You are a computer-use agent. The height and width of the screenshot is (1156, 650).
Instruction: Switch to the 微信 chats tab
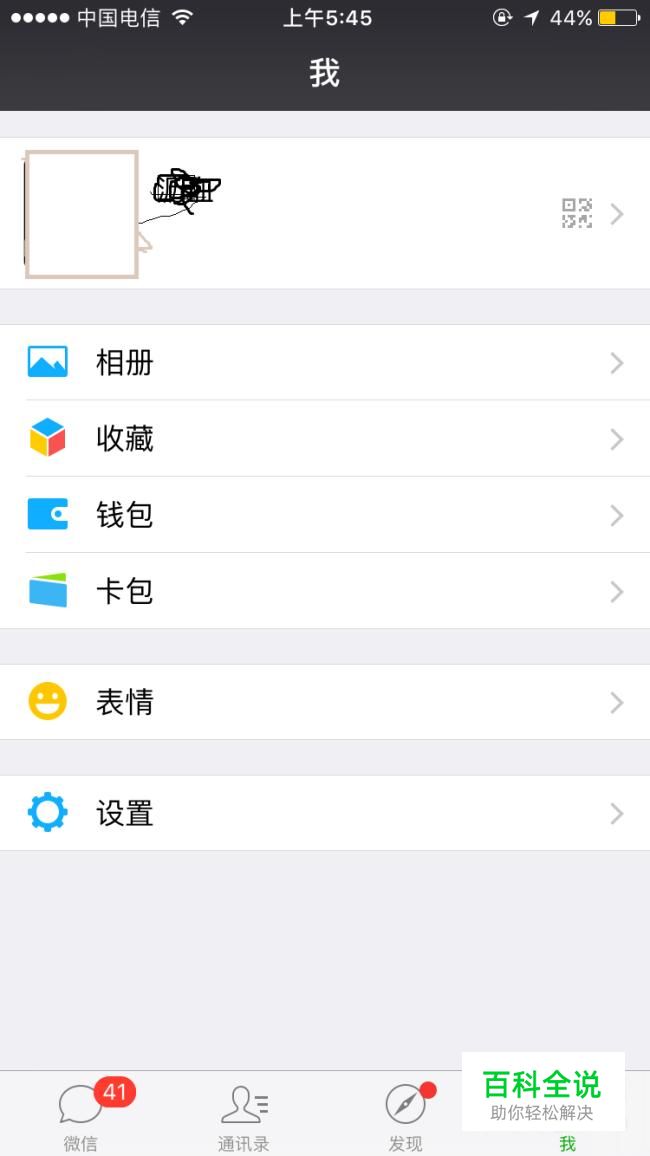pyautogui.click(x=81, y=1115)
